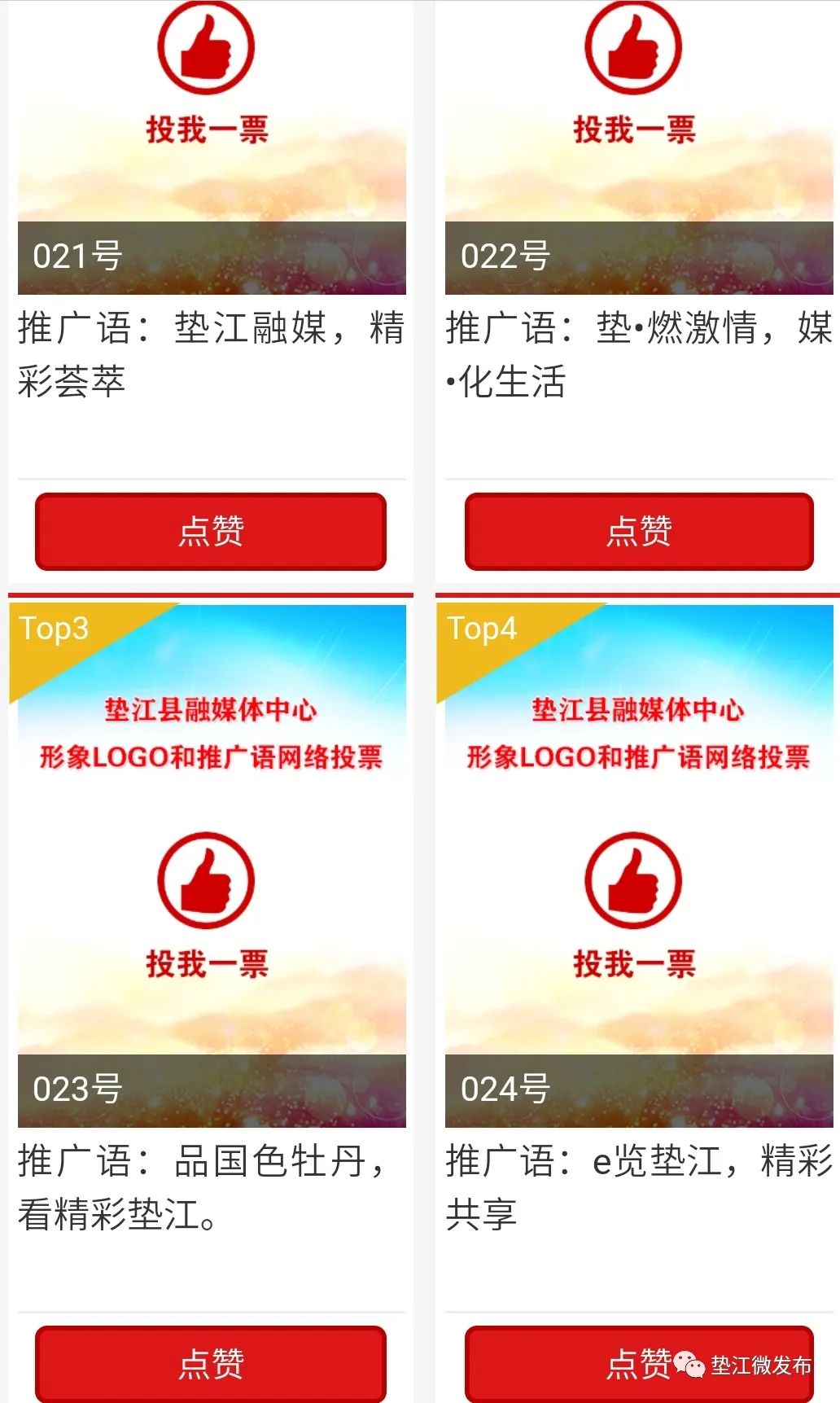
Task: Vote for entry 023号 with its 点赞 button
Action: 211,1364
